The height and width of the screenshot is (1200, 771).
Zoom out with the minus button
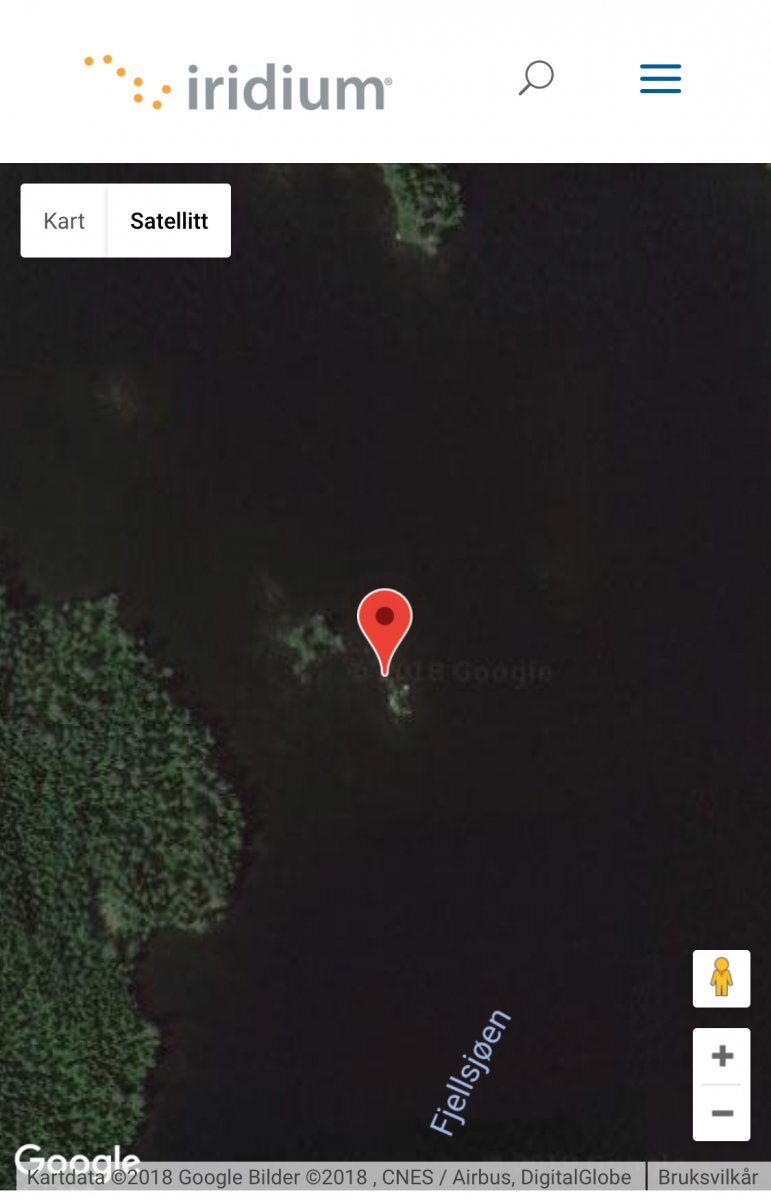point(721,1113)
